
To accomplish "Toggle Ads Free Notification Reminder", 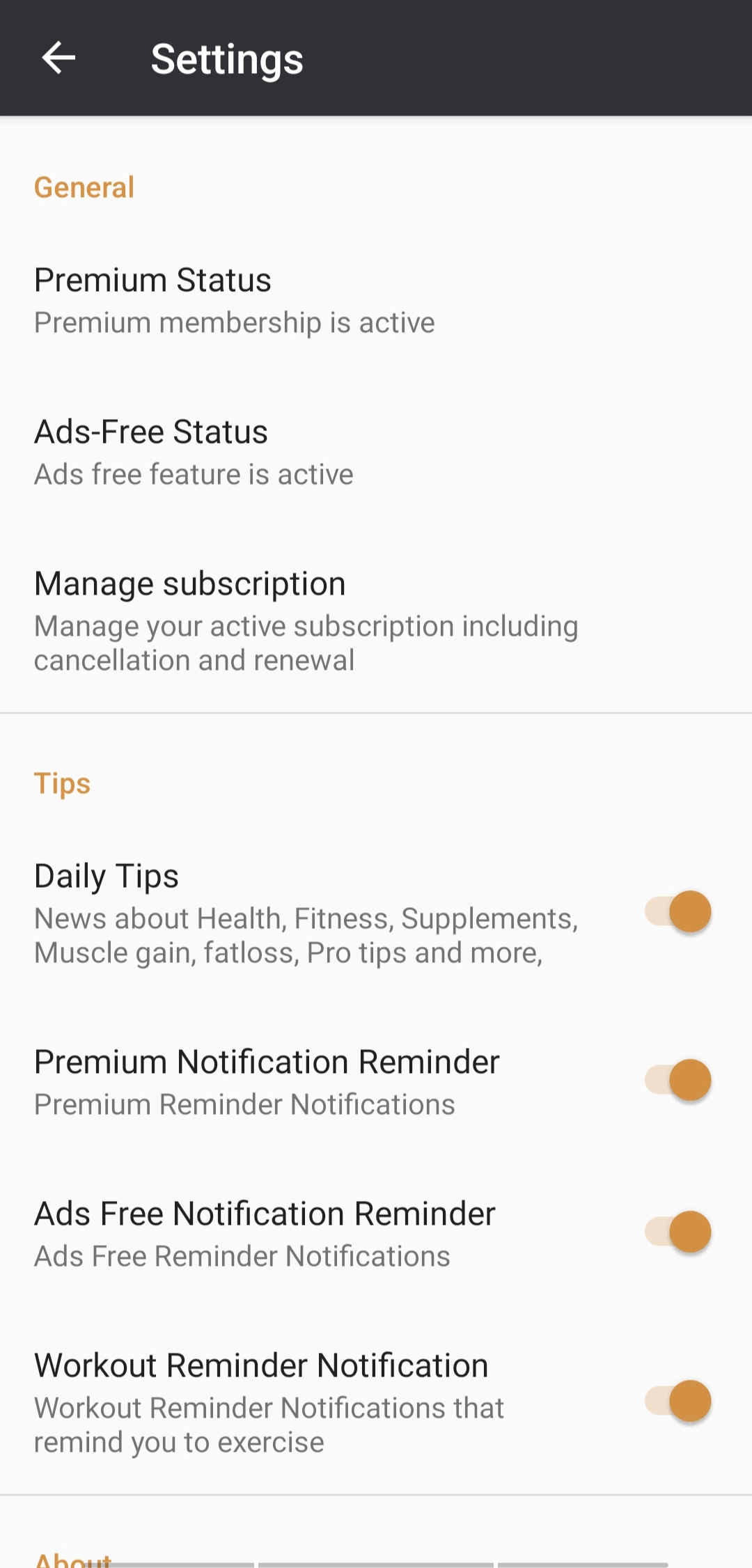I will pos(677,1232).
